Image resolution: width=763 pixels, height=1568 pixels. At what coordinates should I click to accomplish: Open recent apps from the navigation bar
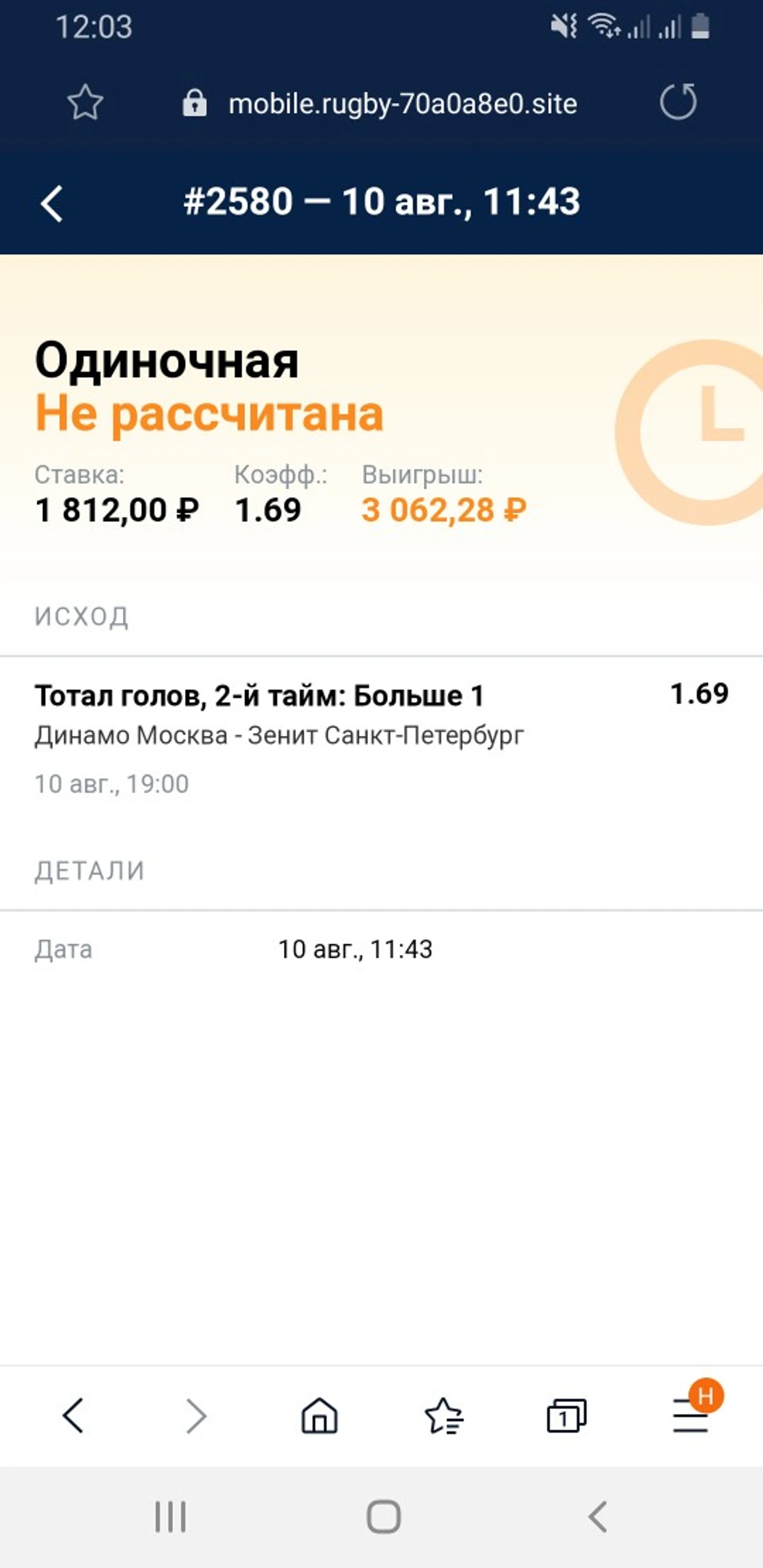point(170,1516)
